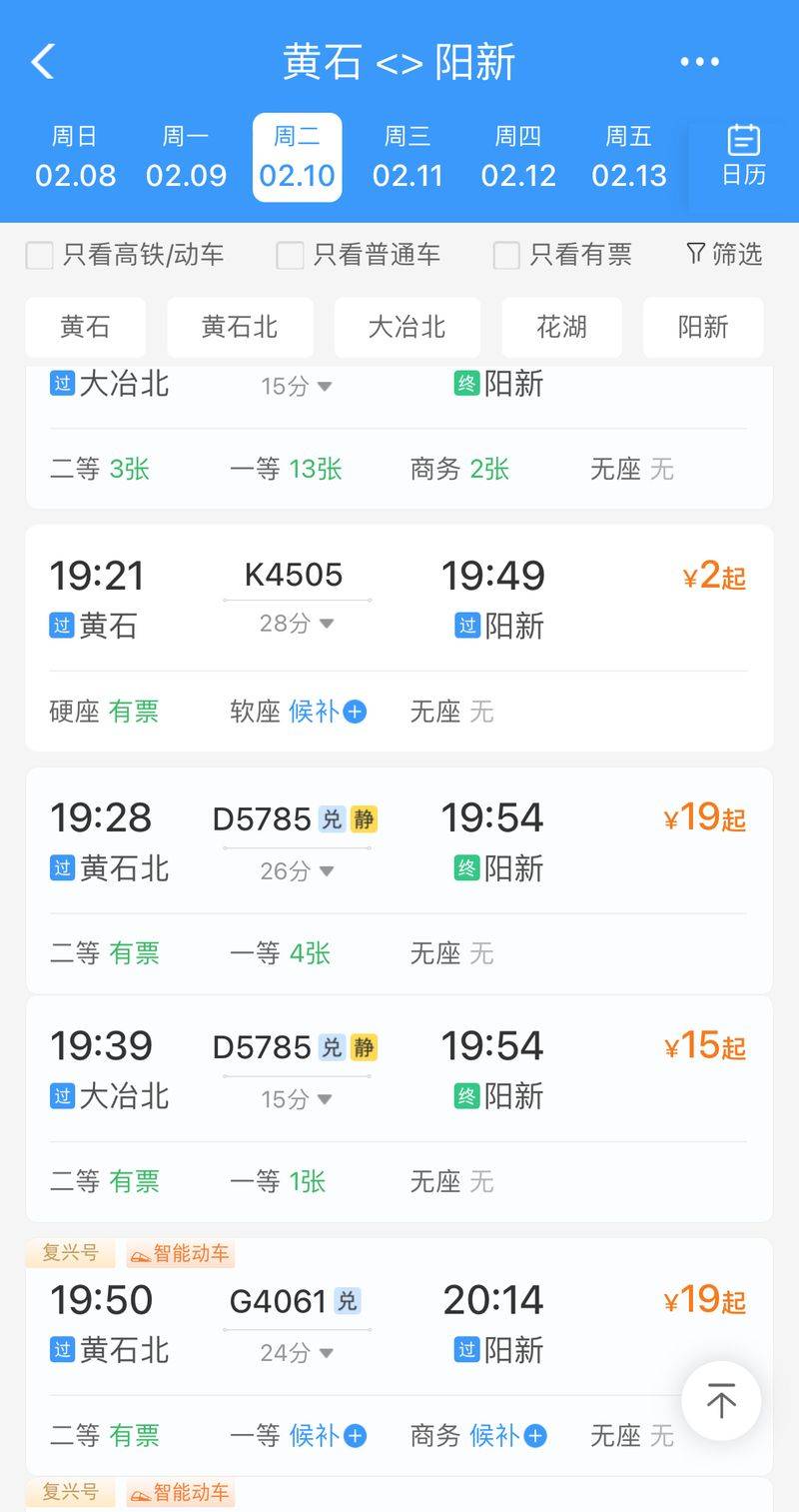The image size is (799, 1512).
Task: Expand the 28分 duration details for K4505
Action: (x=297, y=624)
